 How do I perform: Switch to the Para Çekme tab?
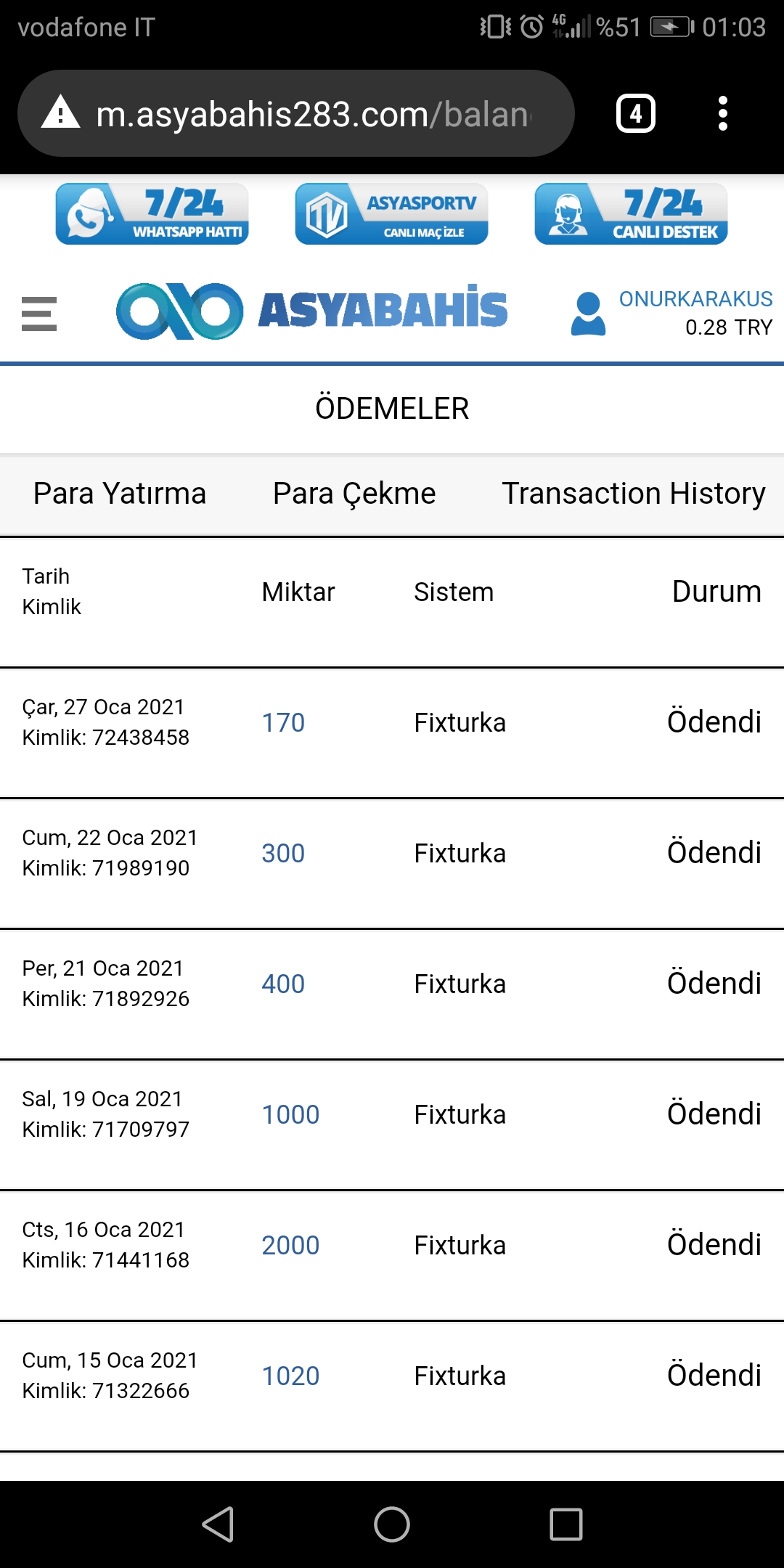[x=354, y=494]
